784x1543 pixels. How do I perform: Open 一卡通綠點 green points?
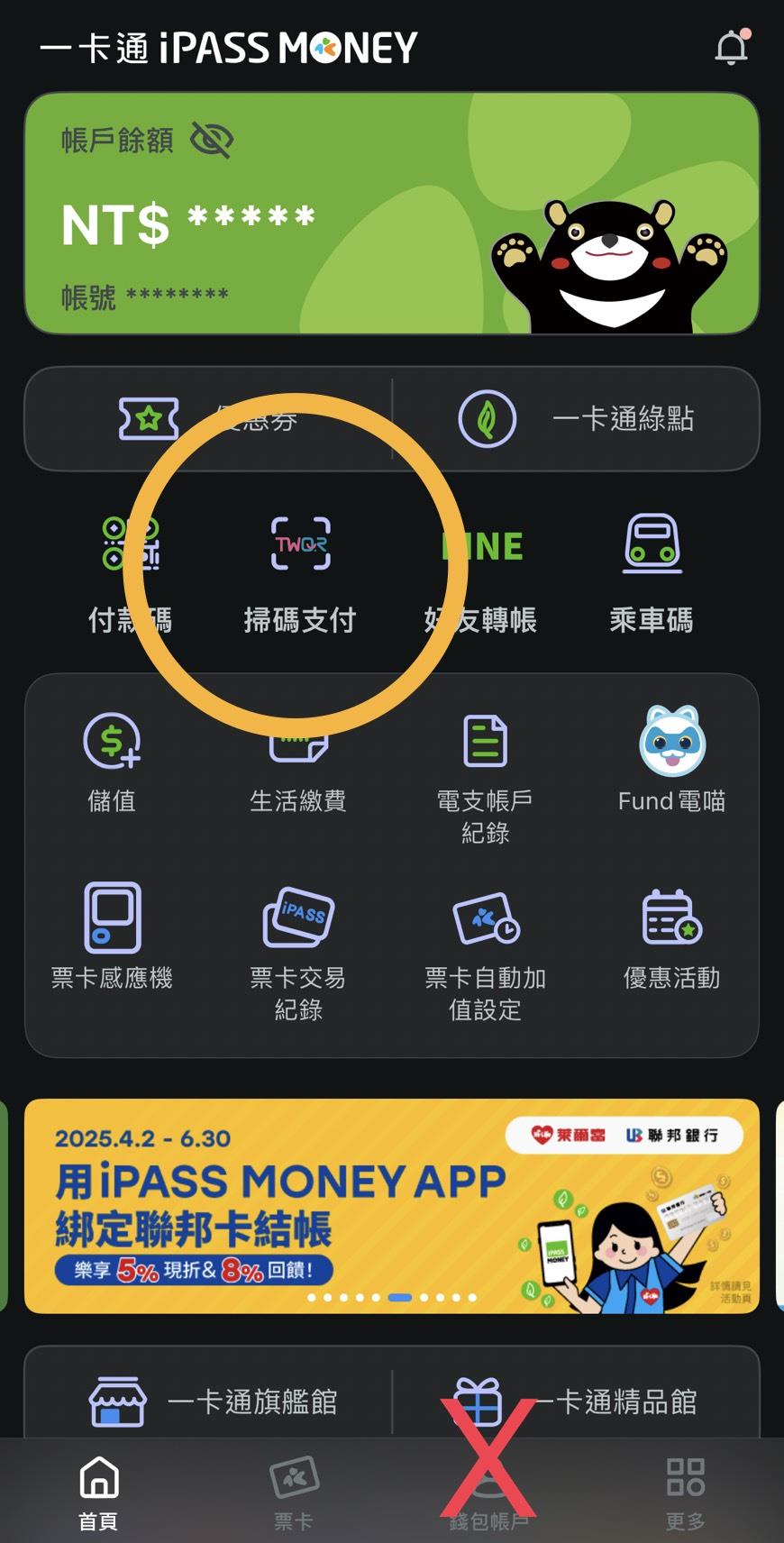[x=577, y=419]
